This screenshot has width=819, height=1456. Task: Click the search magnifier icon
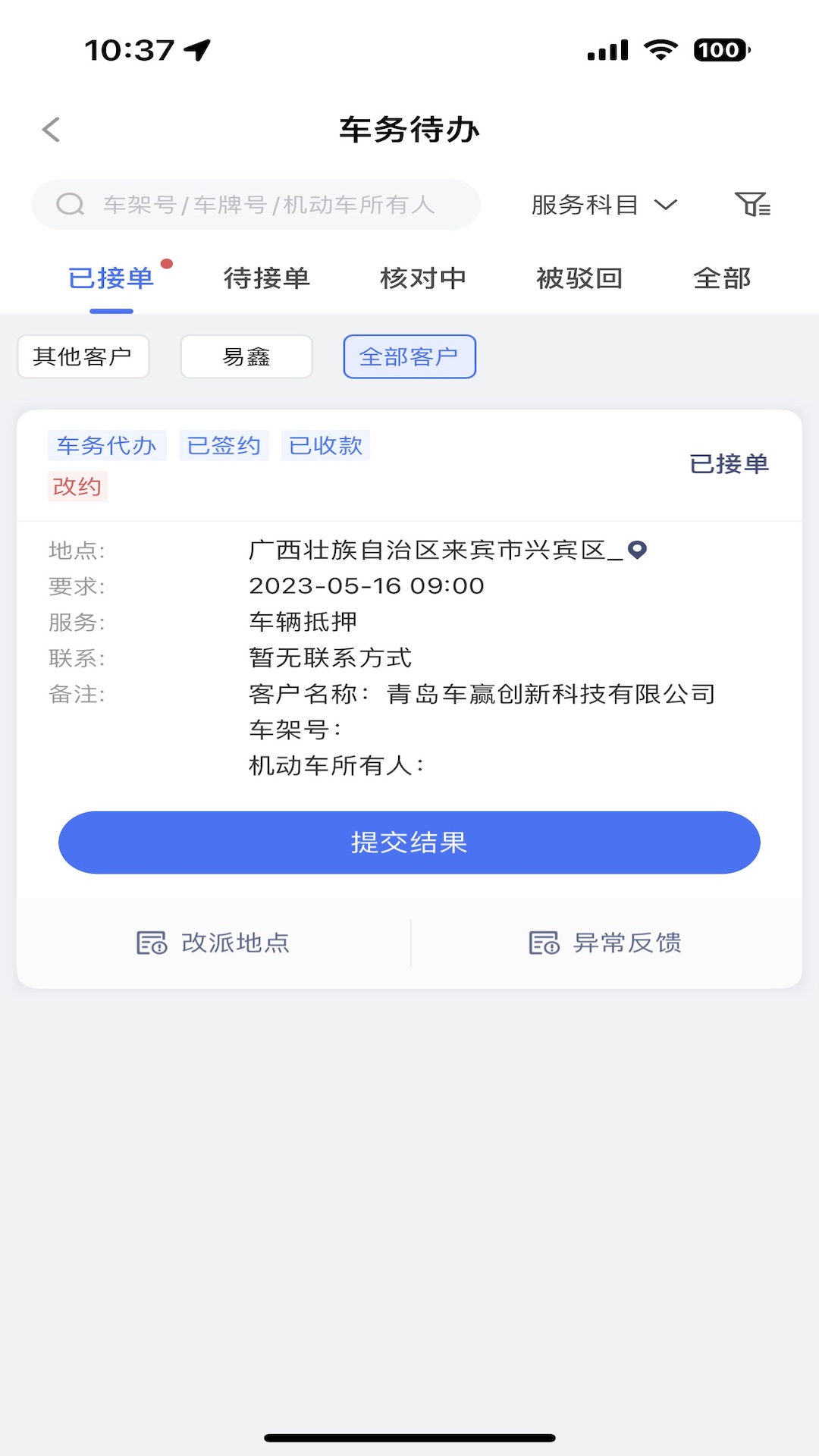point(70,203)
